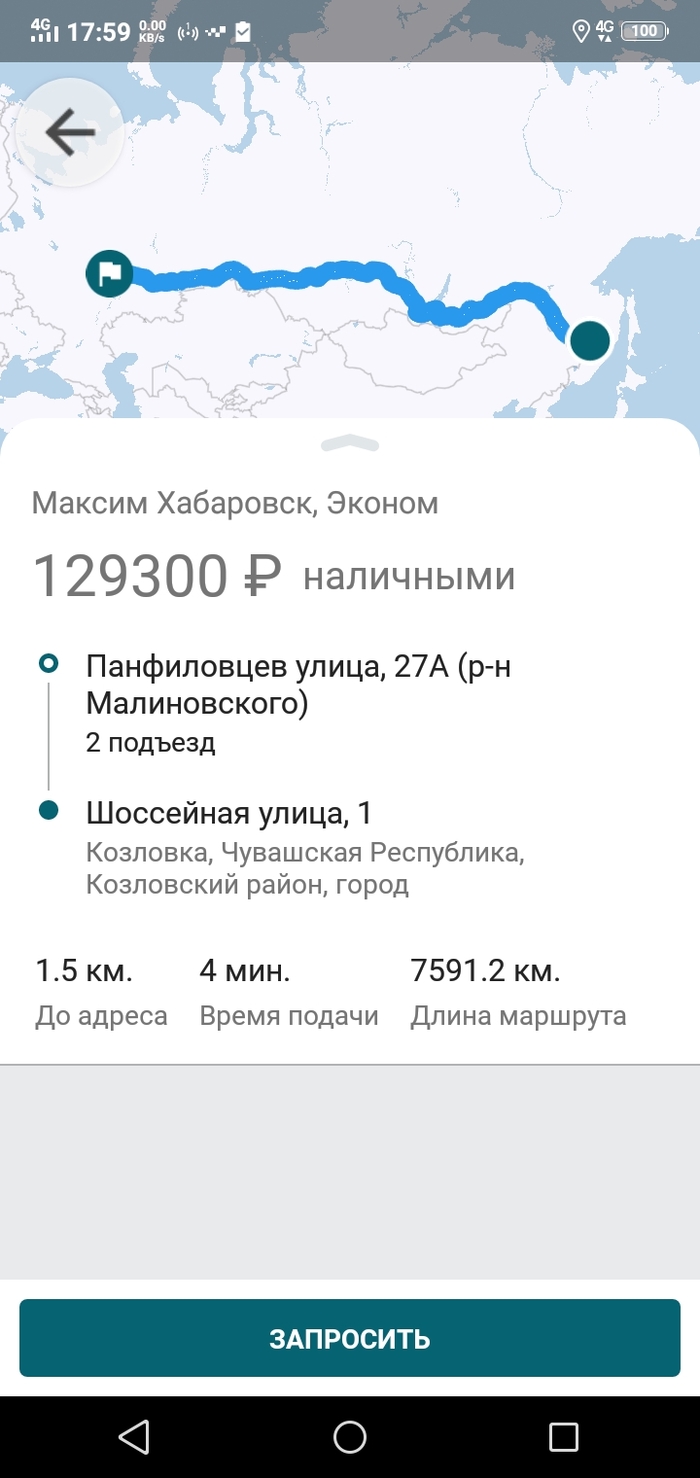Expand the order details sheet handle
700x1478 pixels.
(x=350, y=444)
